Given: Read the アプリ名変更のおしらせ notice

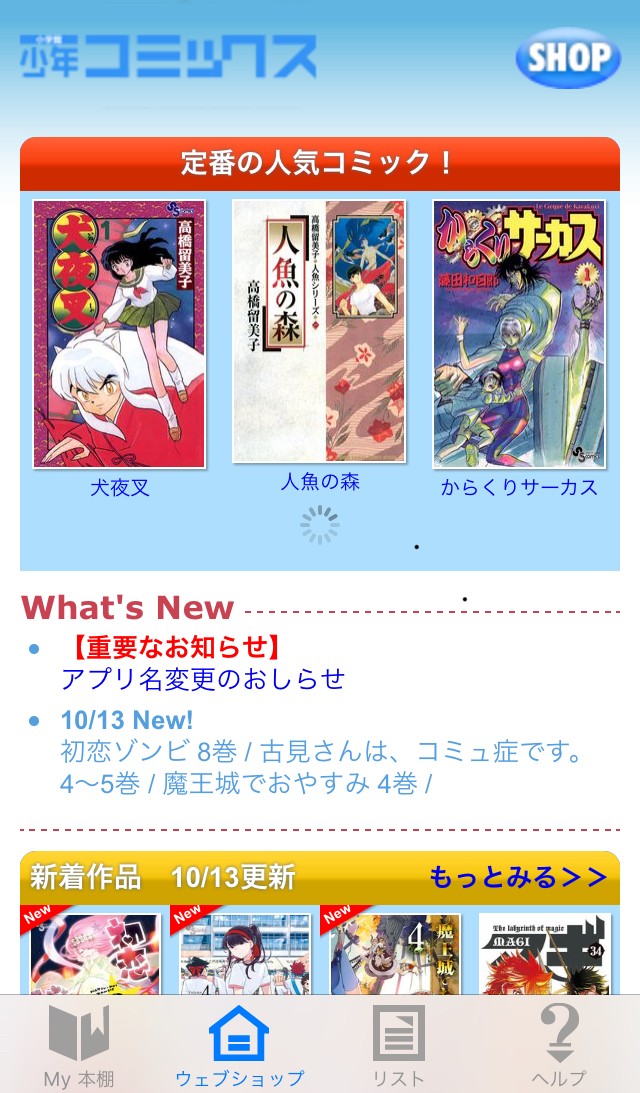Looking at the screenshot, I should [203, 679].
